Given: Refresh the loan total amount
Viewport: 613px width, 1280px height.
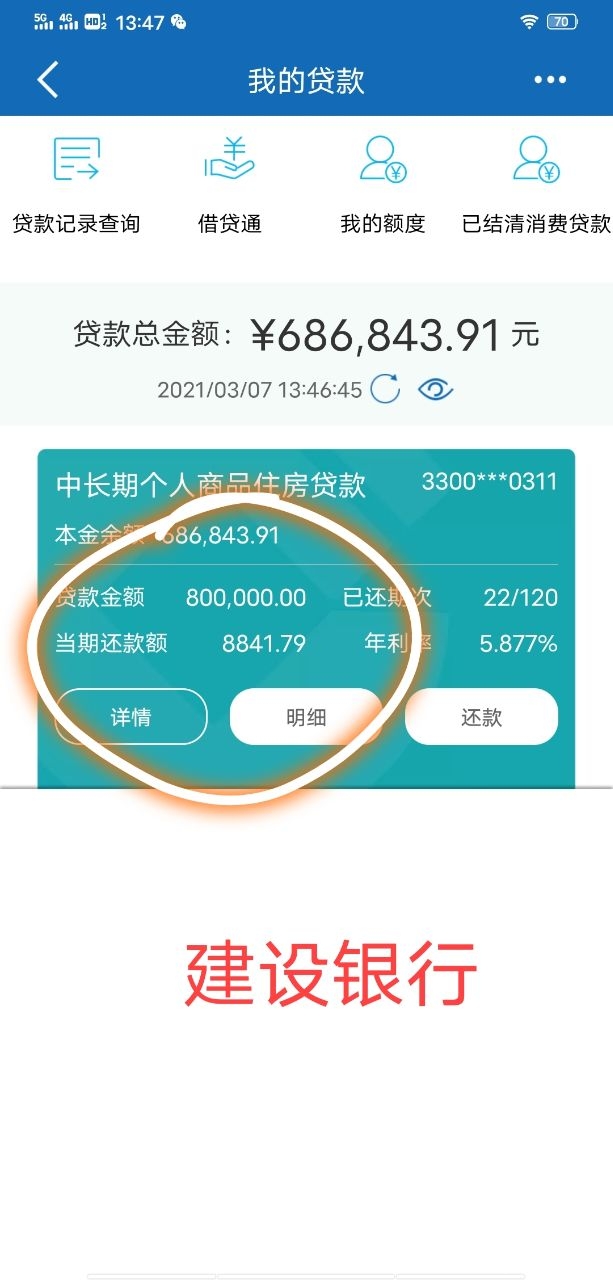Looking at the screenshot, I should point(385,389).
